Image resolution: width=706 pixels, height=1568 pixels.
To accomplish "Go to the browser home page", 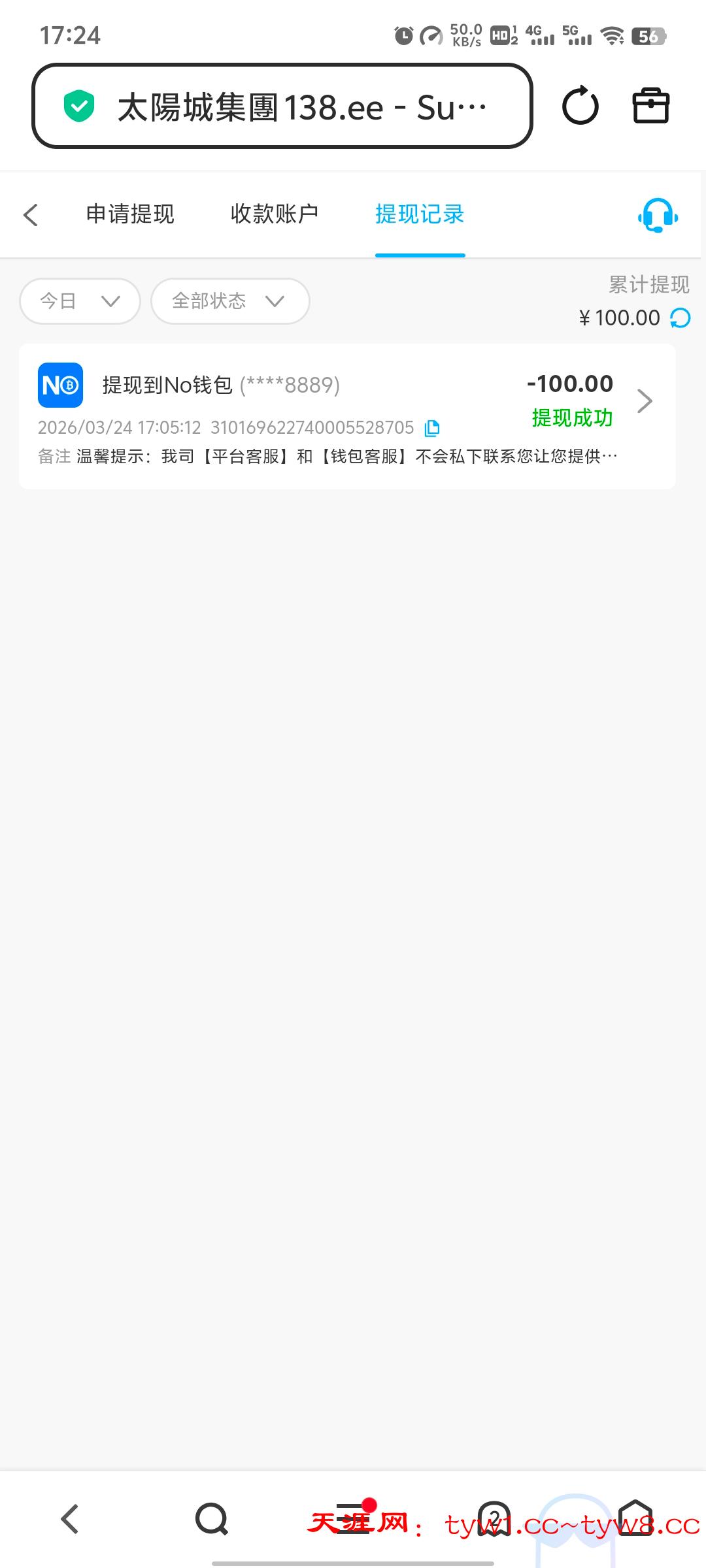I will (x=635, y=1518).
